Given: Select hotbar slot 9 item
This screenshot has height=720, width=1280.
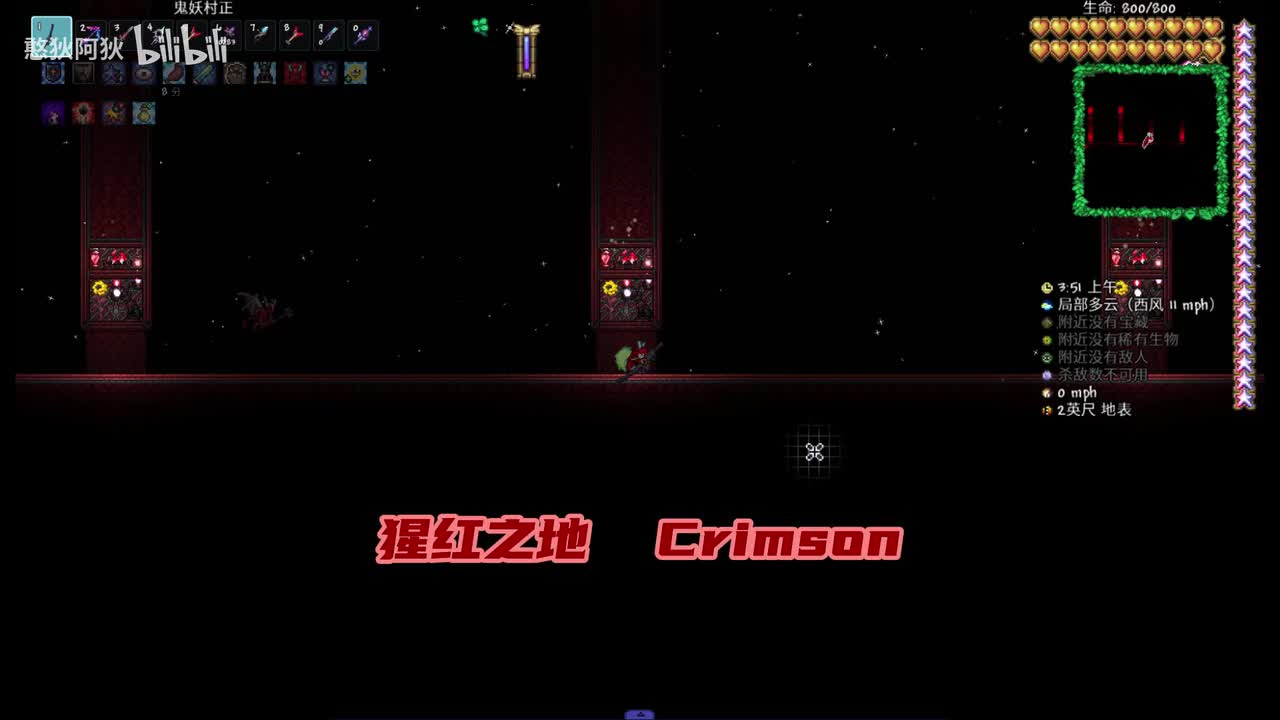Looking at the screenshot, I should (329, 36).
